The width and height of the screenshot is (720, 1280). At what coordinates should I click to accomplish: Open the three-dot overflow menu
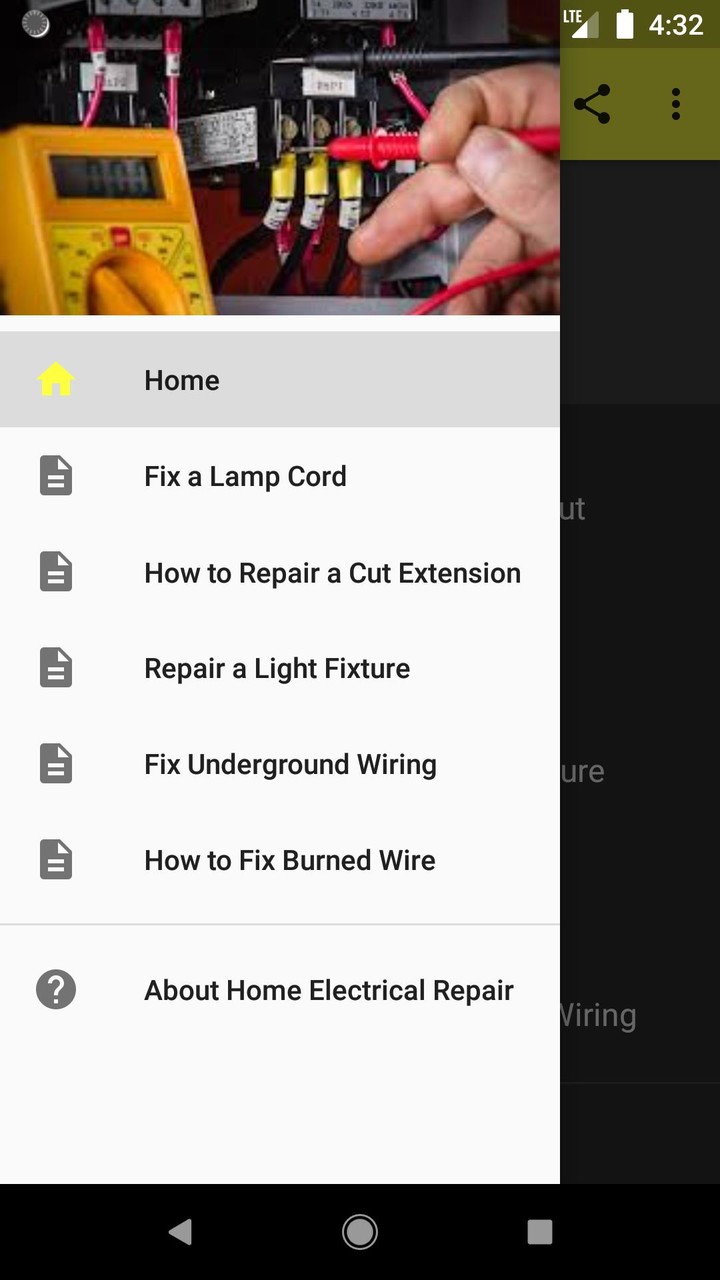[x=676, y=103]
